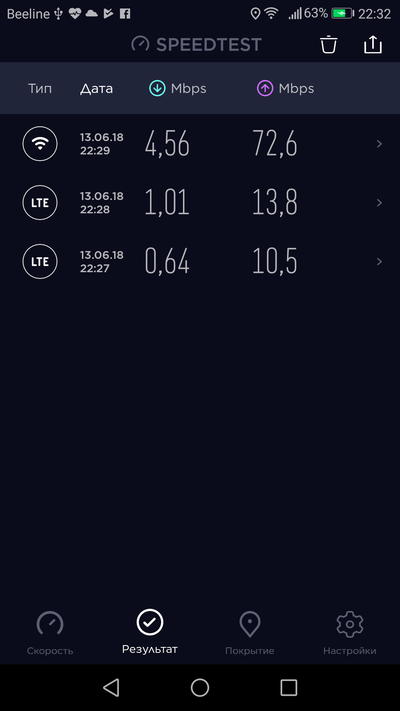400x711 pixels.
Task: Sort by download Mbps column
Action: tap(178, 88)
